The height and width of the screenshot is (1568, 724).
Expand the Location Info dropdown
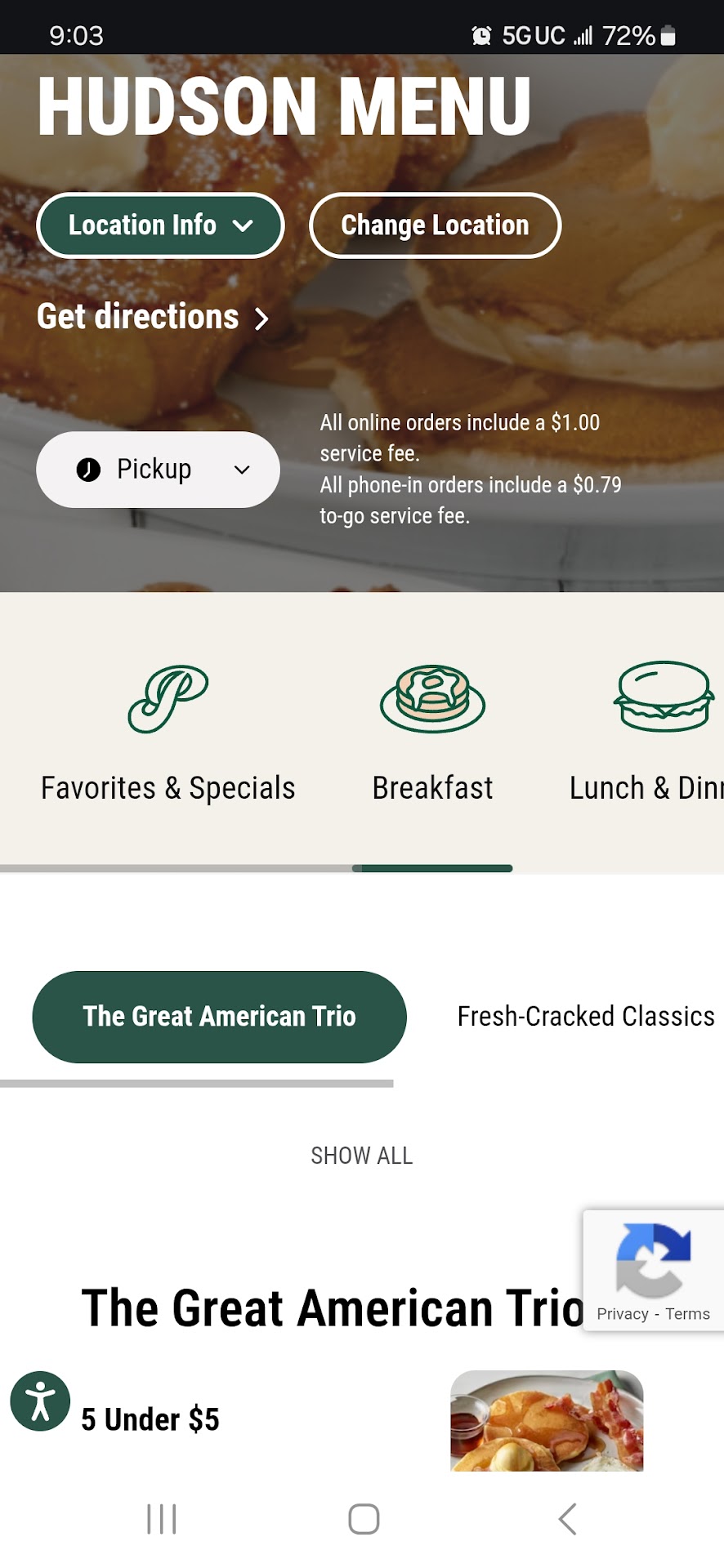160,225
